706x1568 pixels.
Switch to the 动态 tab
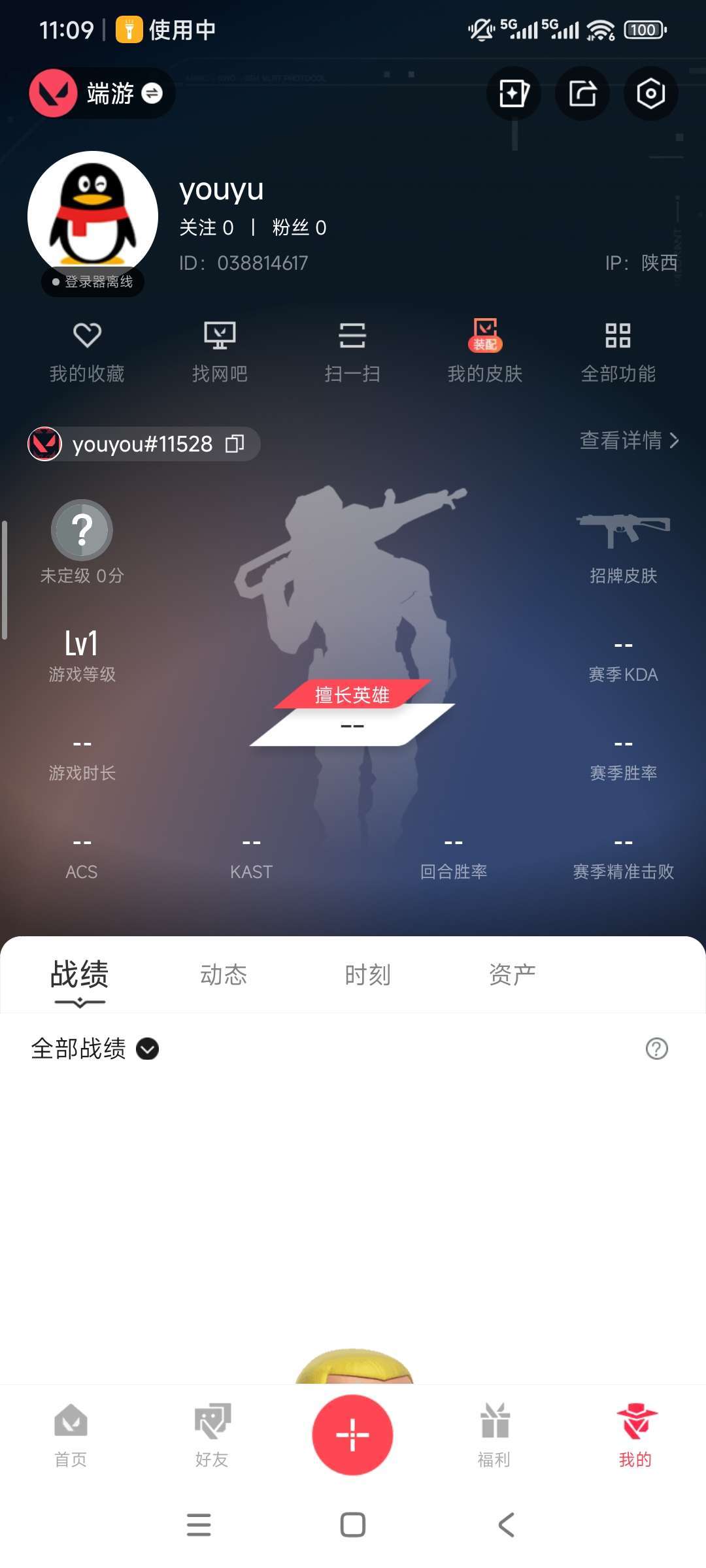(224, 975)
